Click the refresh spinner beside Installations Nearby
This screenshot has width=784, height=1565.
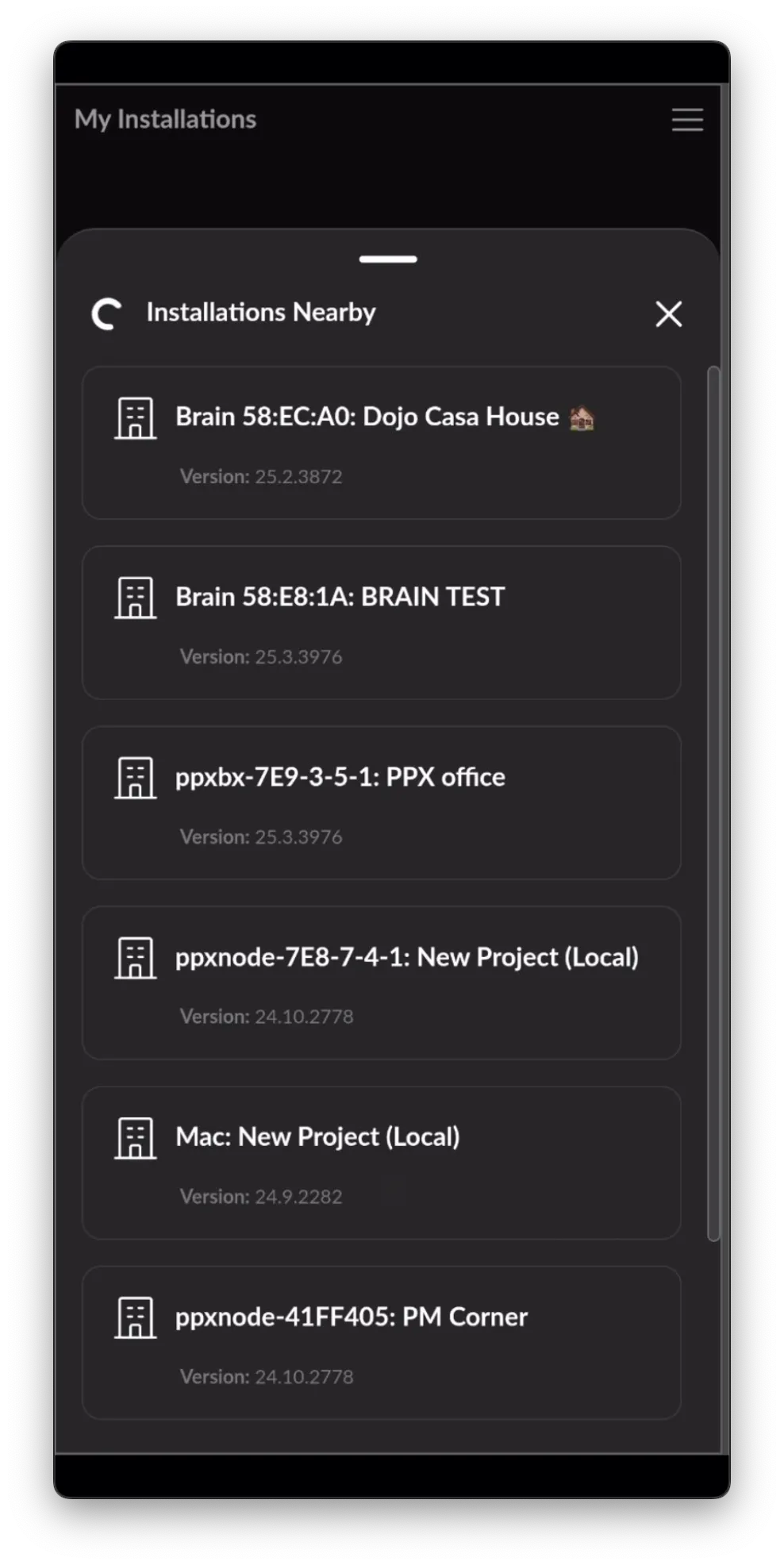coord(107,313)
